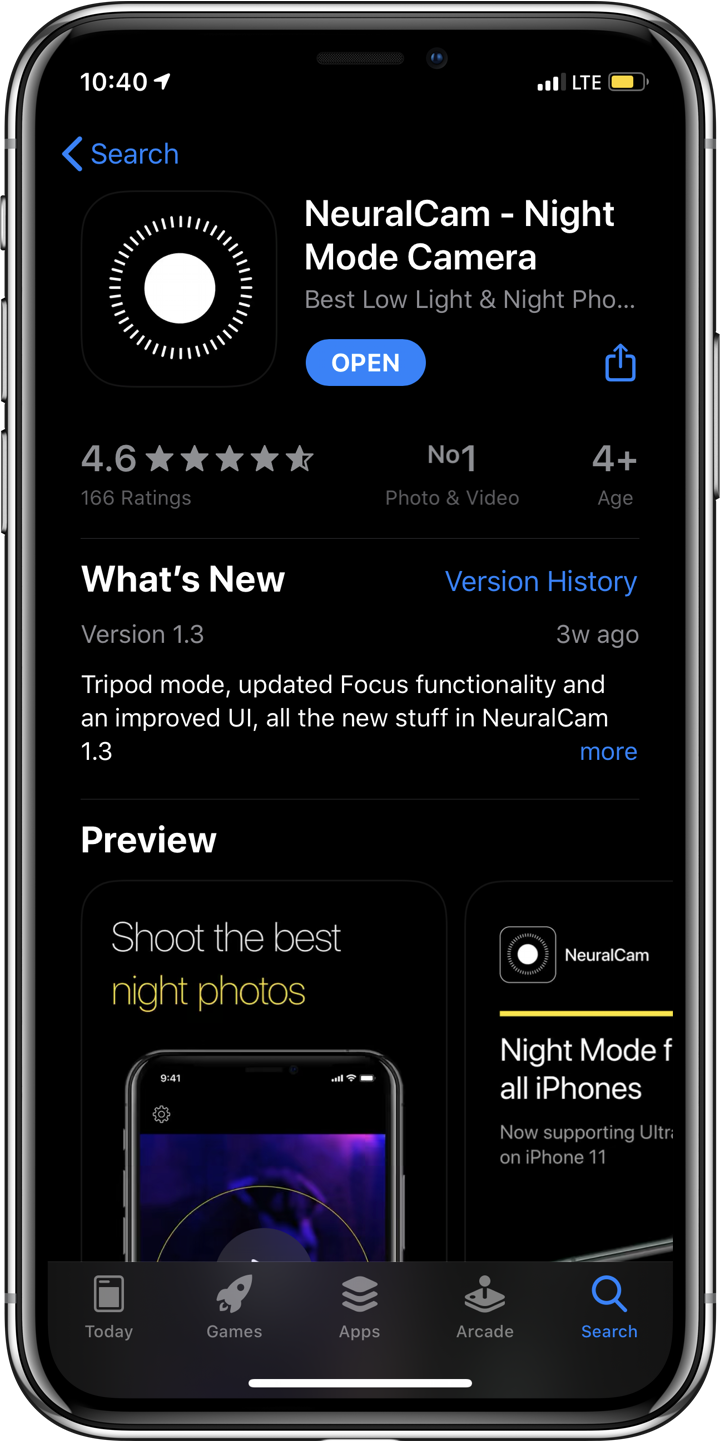The height and width of the screenshot is (1444, 720).
Task: Switch to the Games tab
Action: pyautogui.click(x=234, y=1306)
